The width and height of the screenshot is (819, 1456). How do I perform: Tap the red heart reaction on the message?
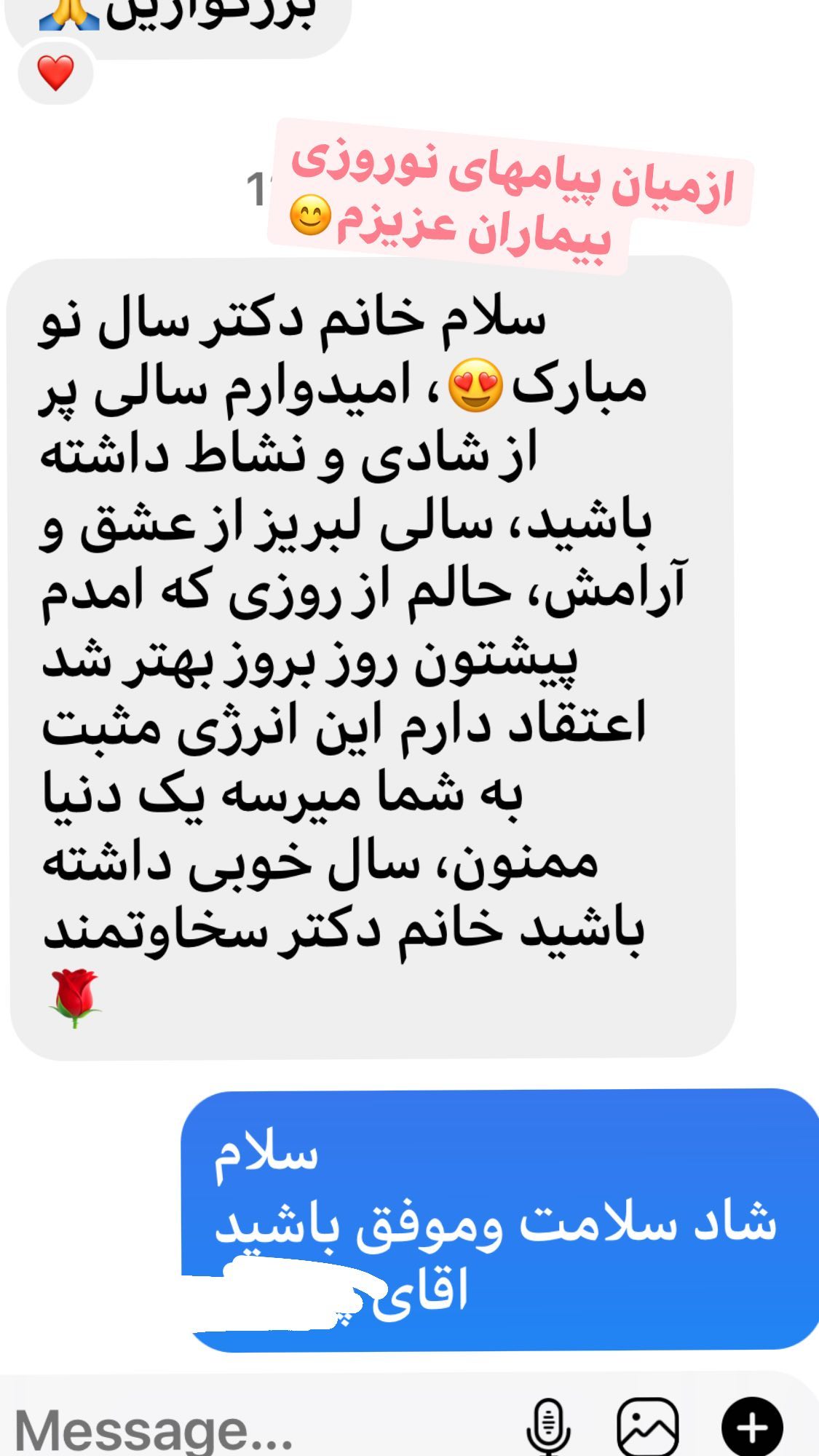[56, 73]
